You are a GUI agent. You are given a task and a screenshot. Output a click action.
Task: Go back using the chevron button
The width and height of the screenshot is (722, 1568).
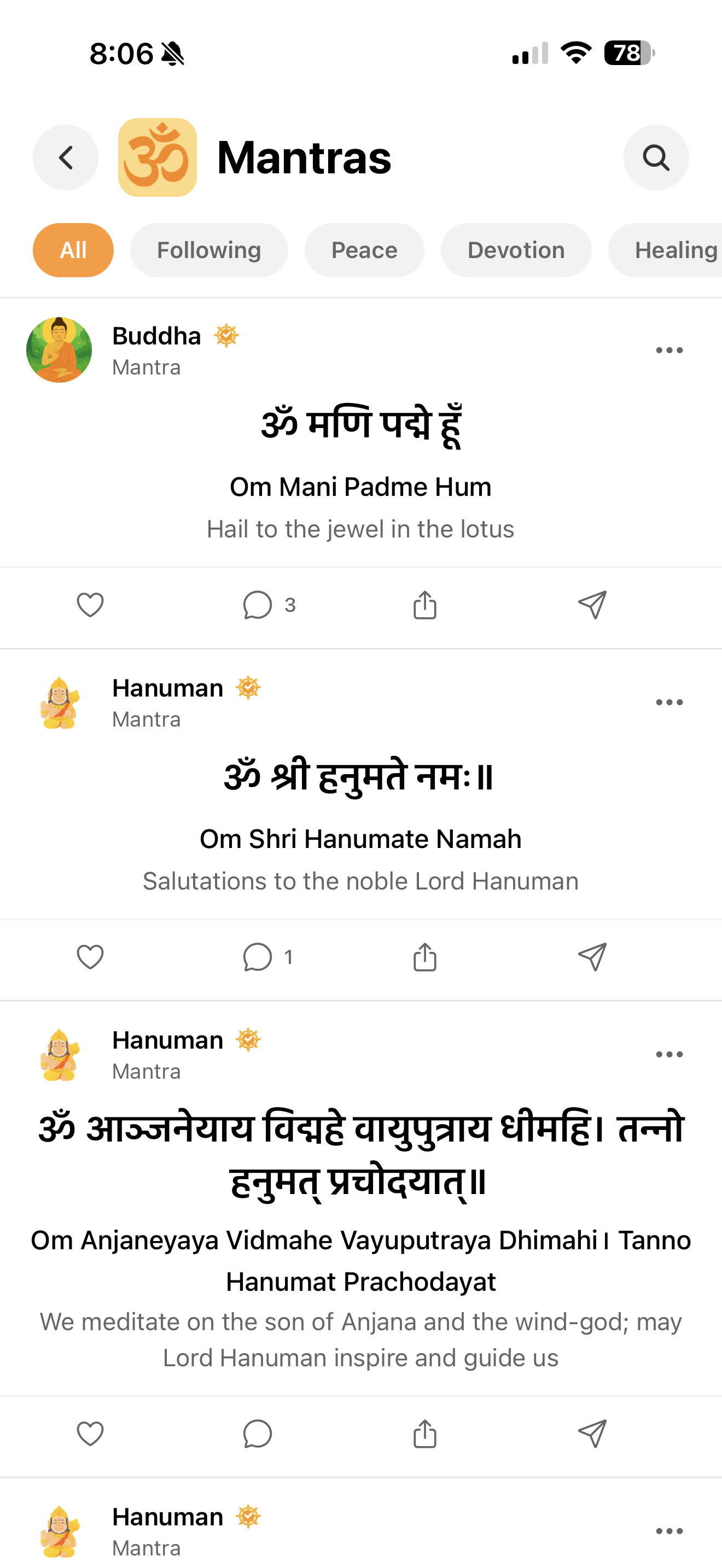(65, 157)
